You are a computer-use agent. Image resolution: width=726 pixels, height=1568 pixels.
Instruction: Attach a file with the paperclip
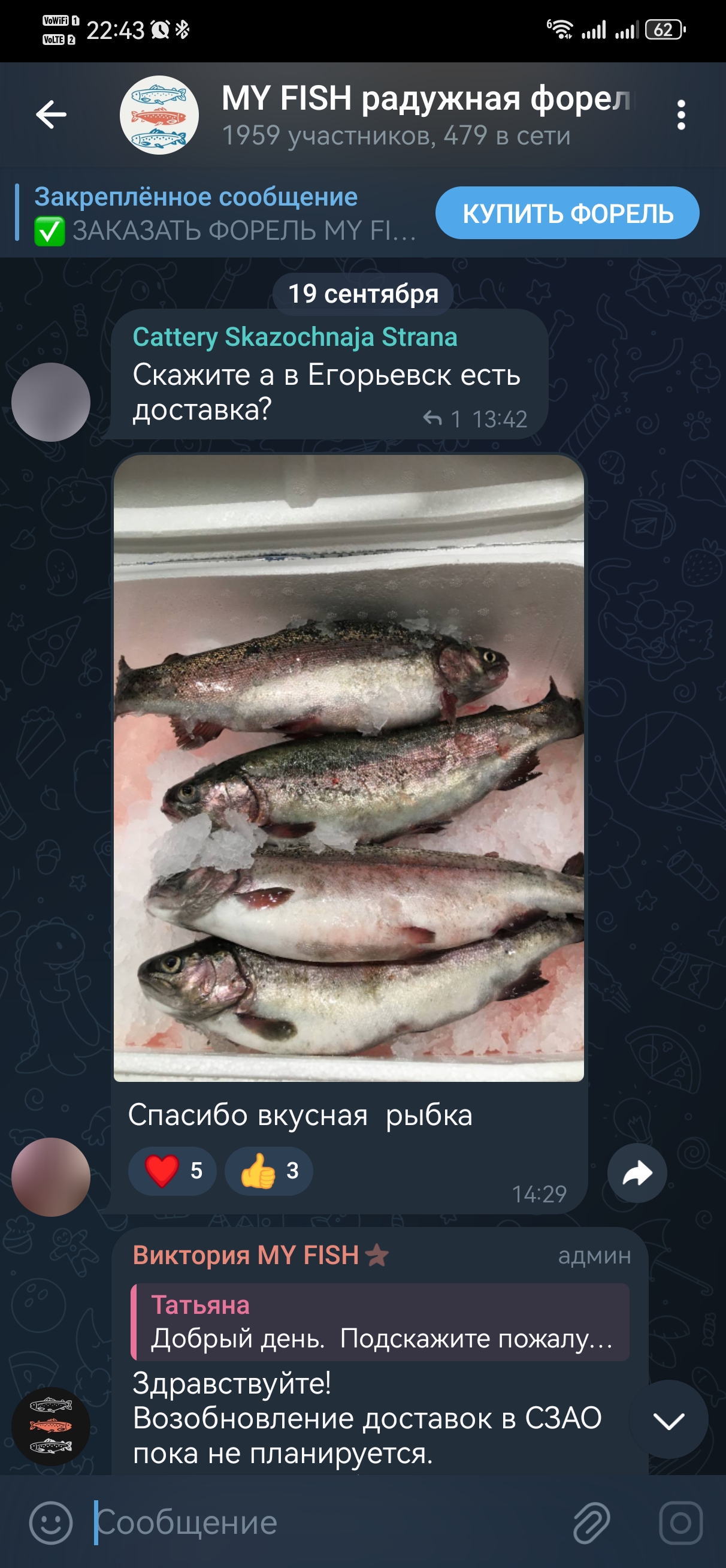coord(591,1522)
